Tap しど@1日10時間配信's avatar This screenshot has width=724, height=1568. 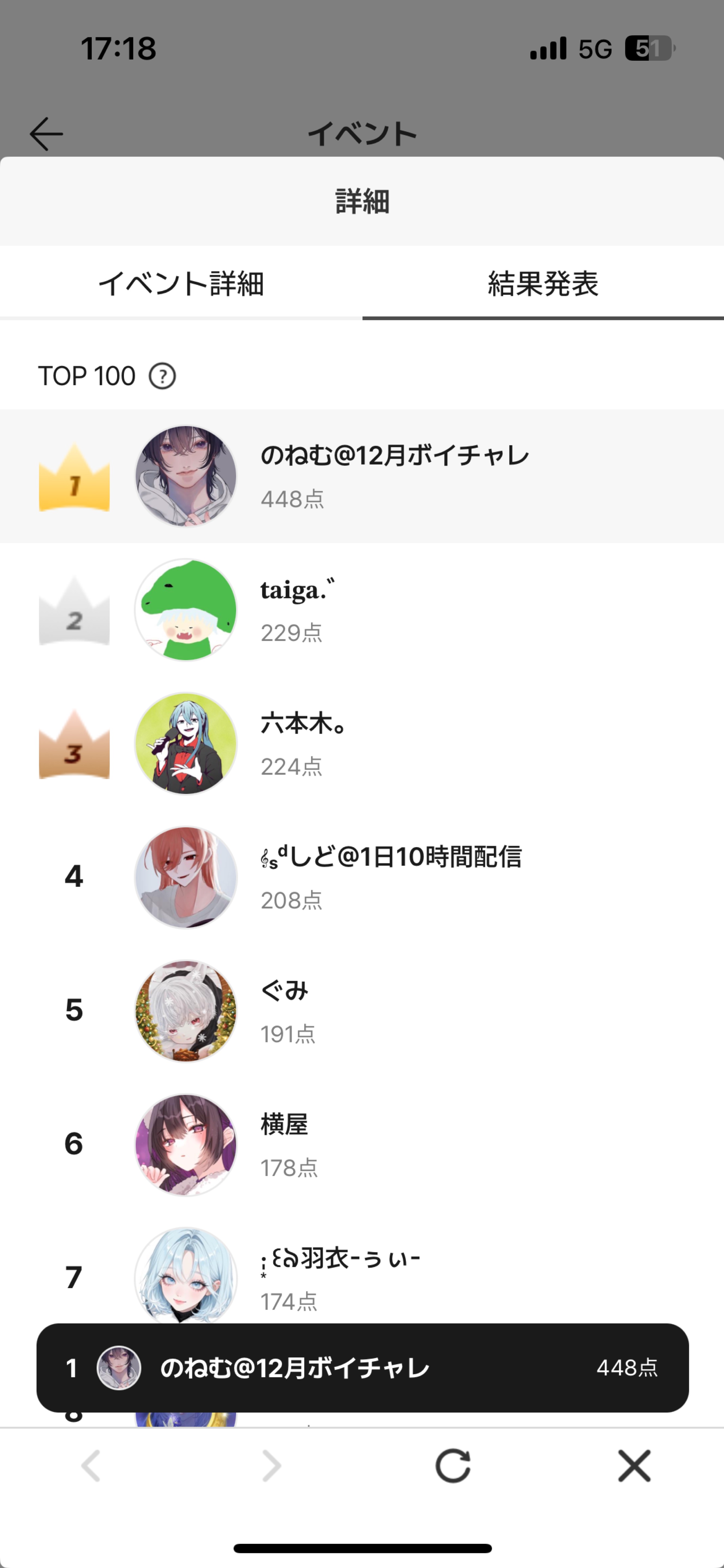click(x=187, y=877)
